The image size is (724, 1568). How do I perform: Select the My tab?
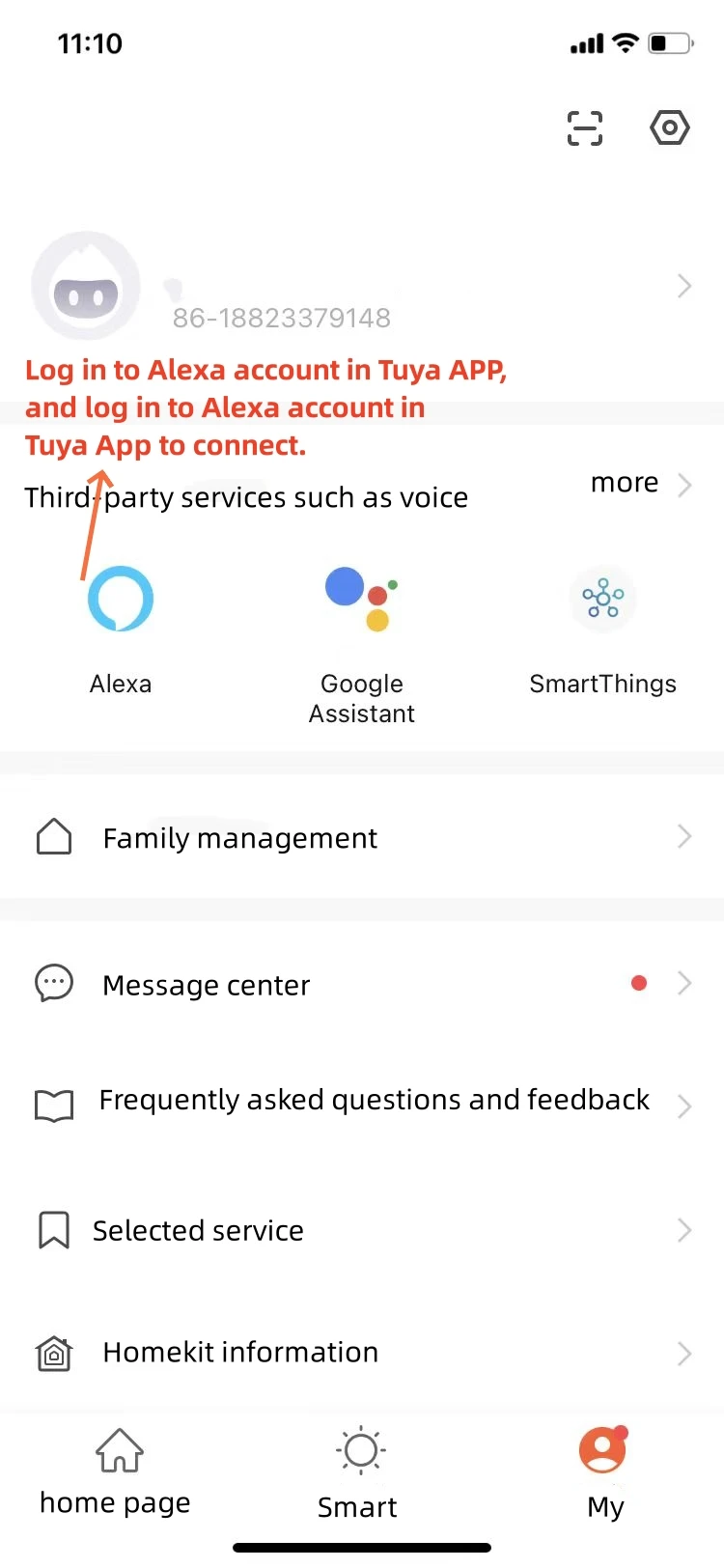[604, 1471]
